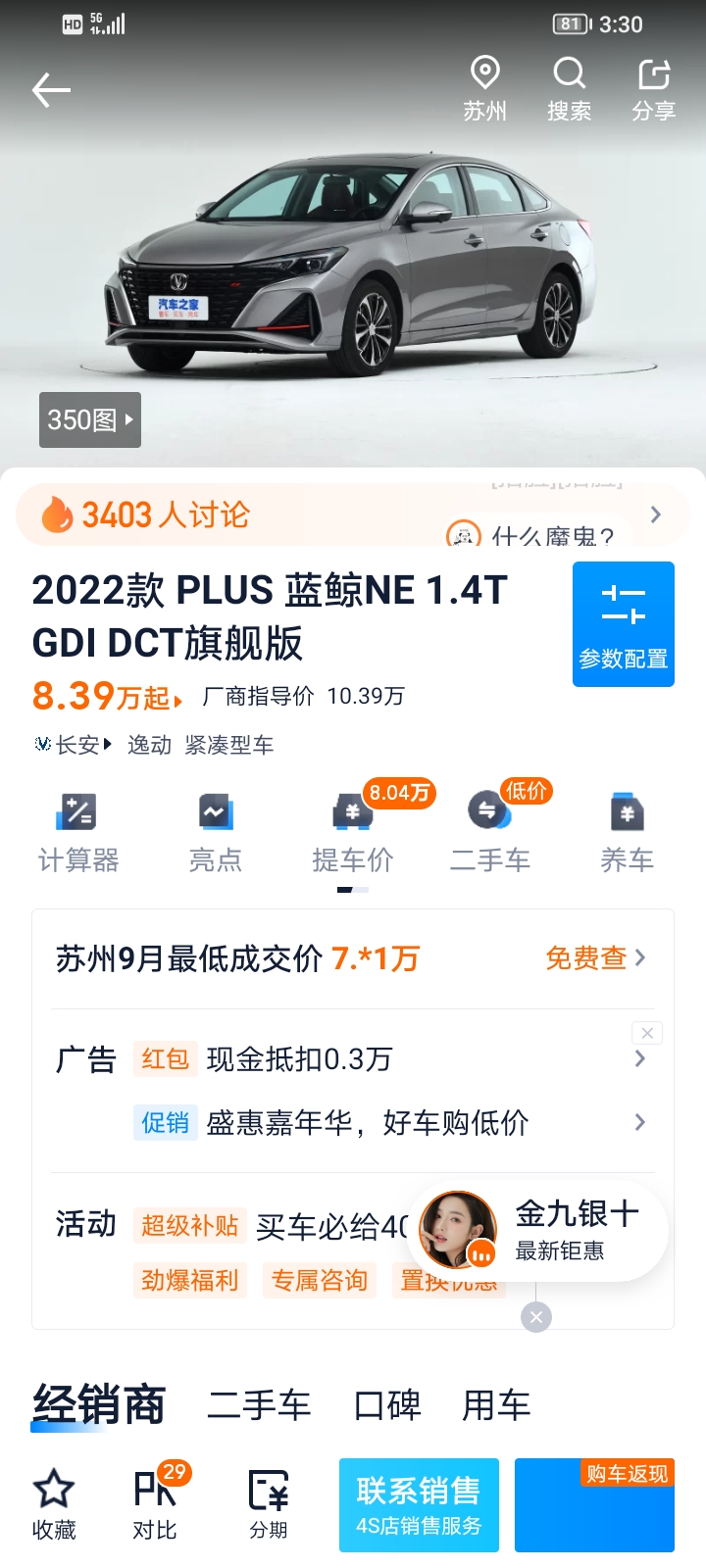Open the 对比 PK comparison
706x1568 pixels.
pyautogui.click(x=157, y=1505)
